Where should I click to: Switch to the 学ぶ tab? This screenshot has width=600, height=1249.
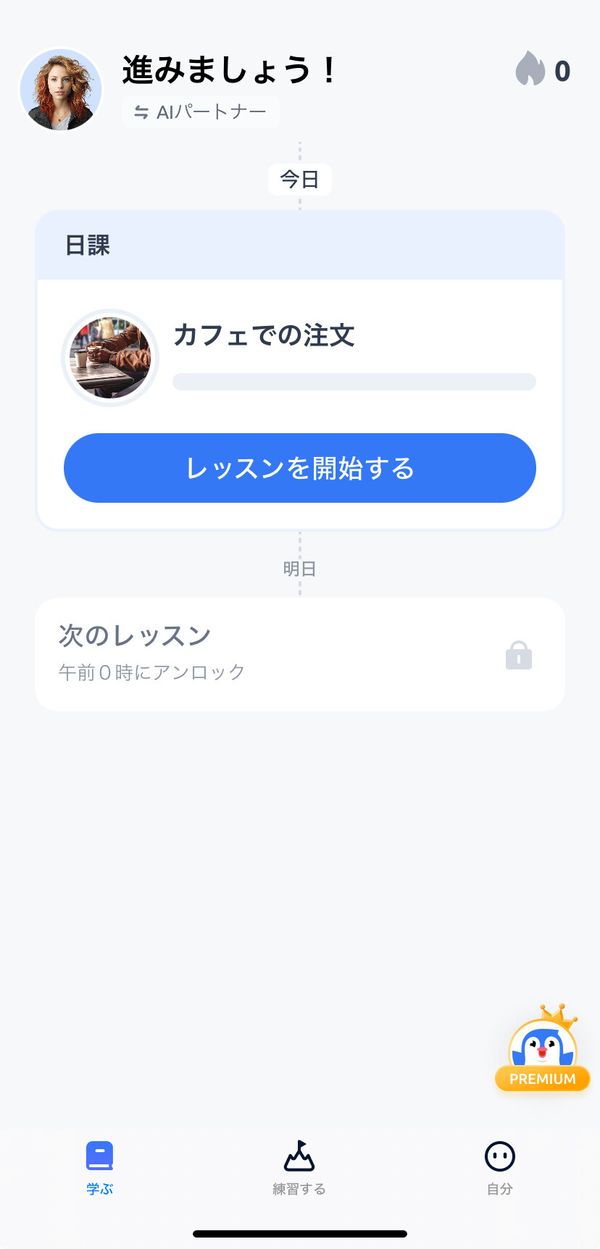100,1168
